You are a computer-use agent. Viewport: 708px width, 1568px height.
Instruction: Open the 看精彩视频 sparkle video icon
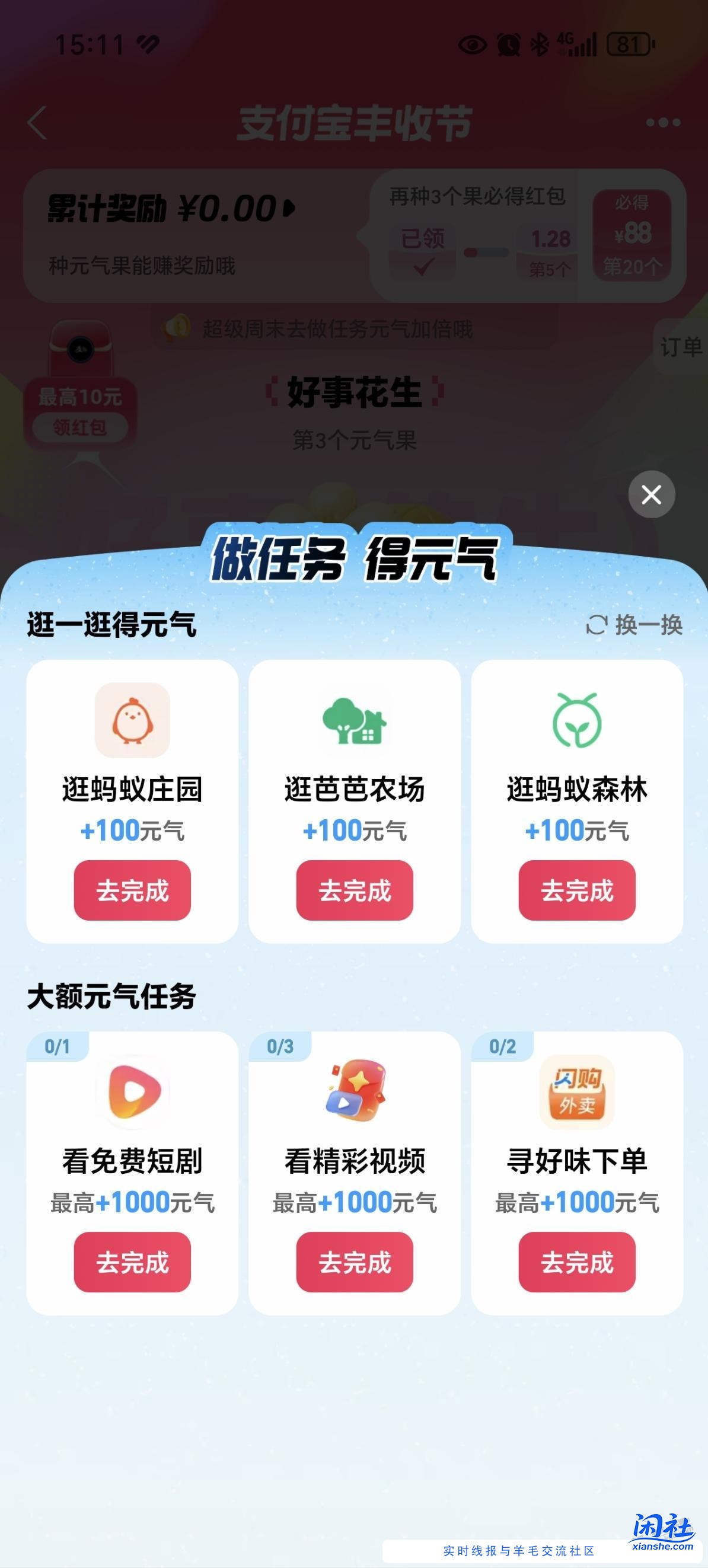(355, 1091)
